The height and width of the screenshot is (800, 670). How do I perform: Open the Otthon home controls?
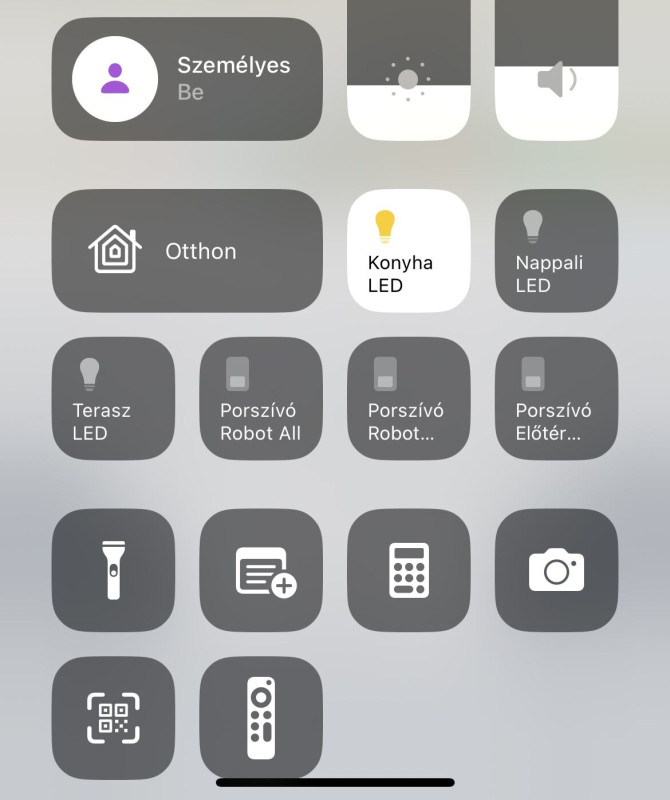(187, 251)
